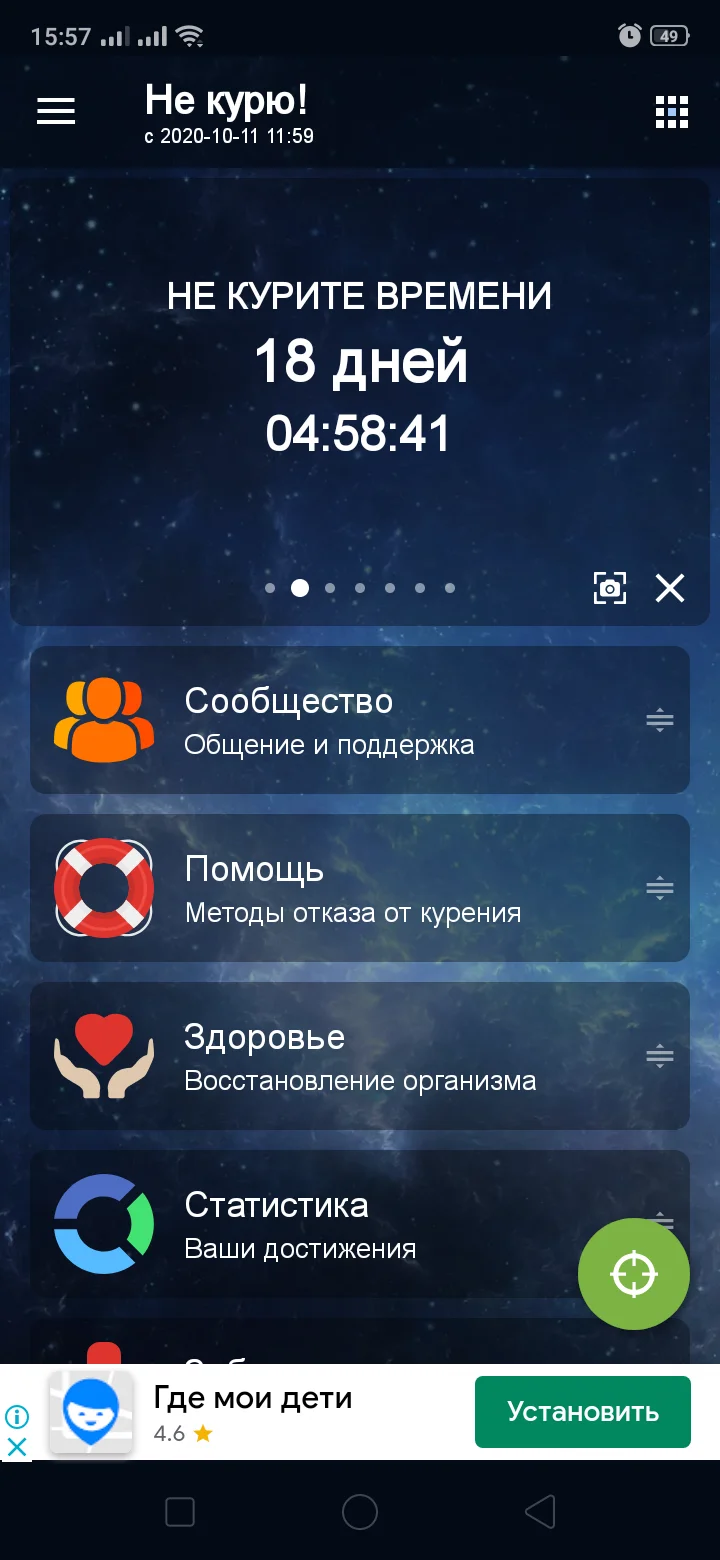
Task: Tap the sliders control on the Здоровье card
Action: coord(659,1055)
